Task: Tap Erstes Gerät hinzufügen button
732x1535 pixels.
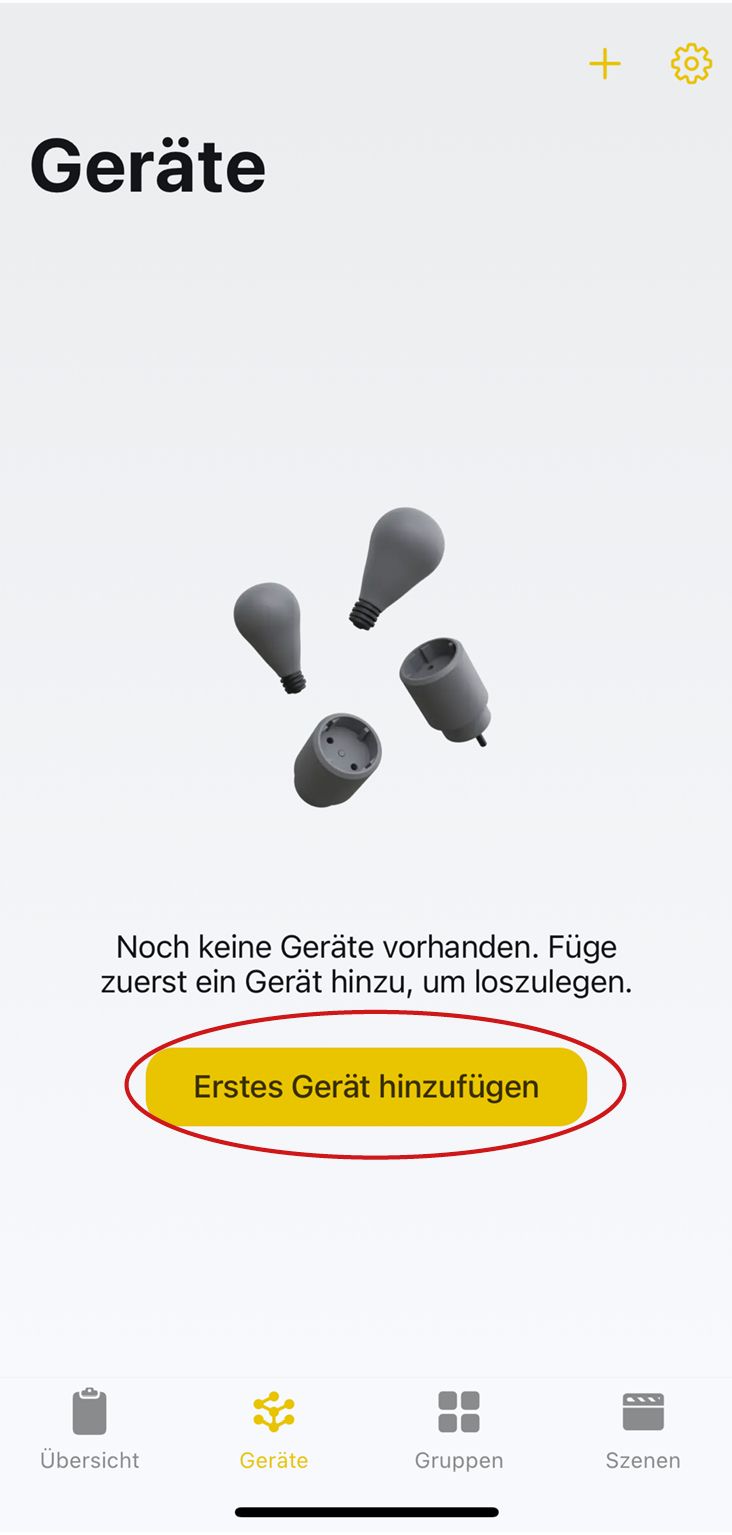Action: pyautogui.click(x=366, y=1086)
